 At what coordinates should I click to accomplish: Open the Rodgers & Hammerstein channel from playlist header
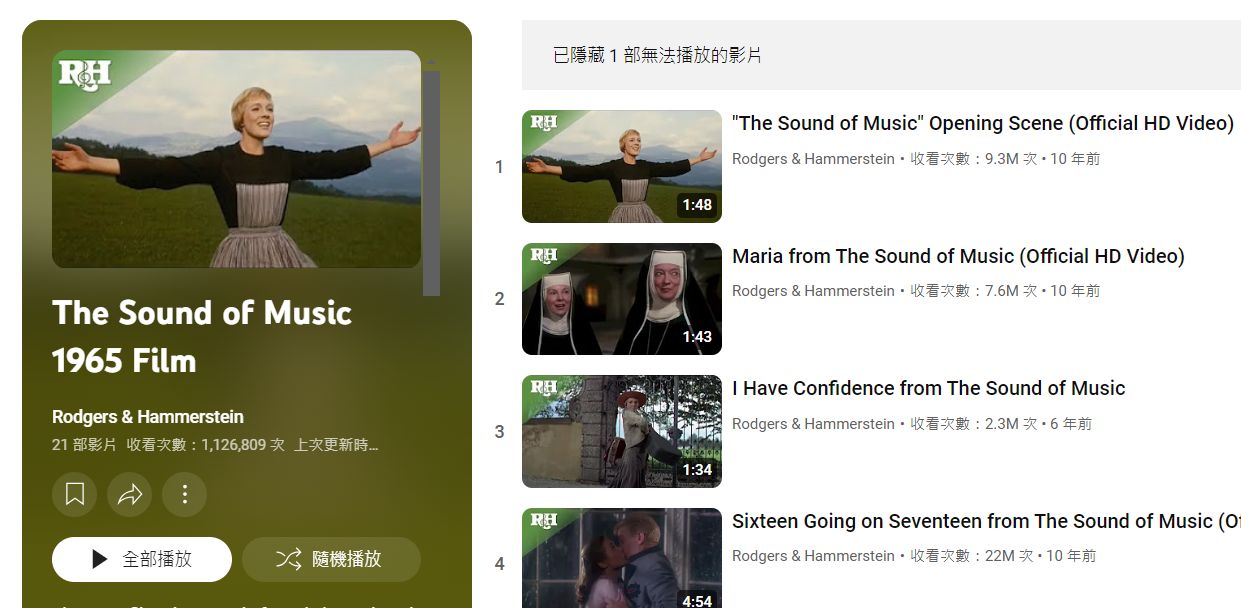point(148,417)
